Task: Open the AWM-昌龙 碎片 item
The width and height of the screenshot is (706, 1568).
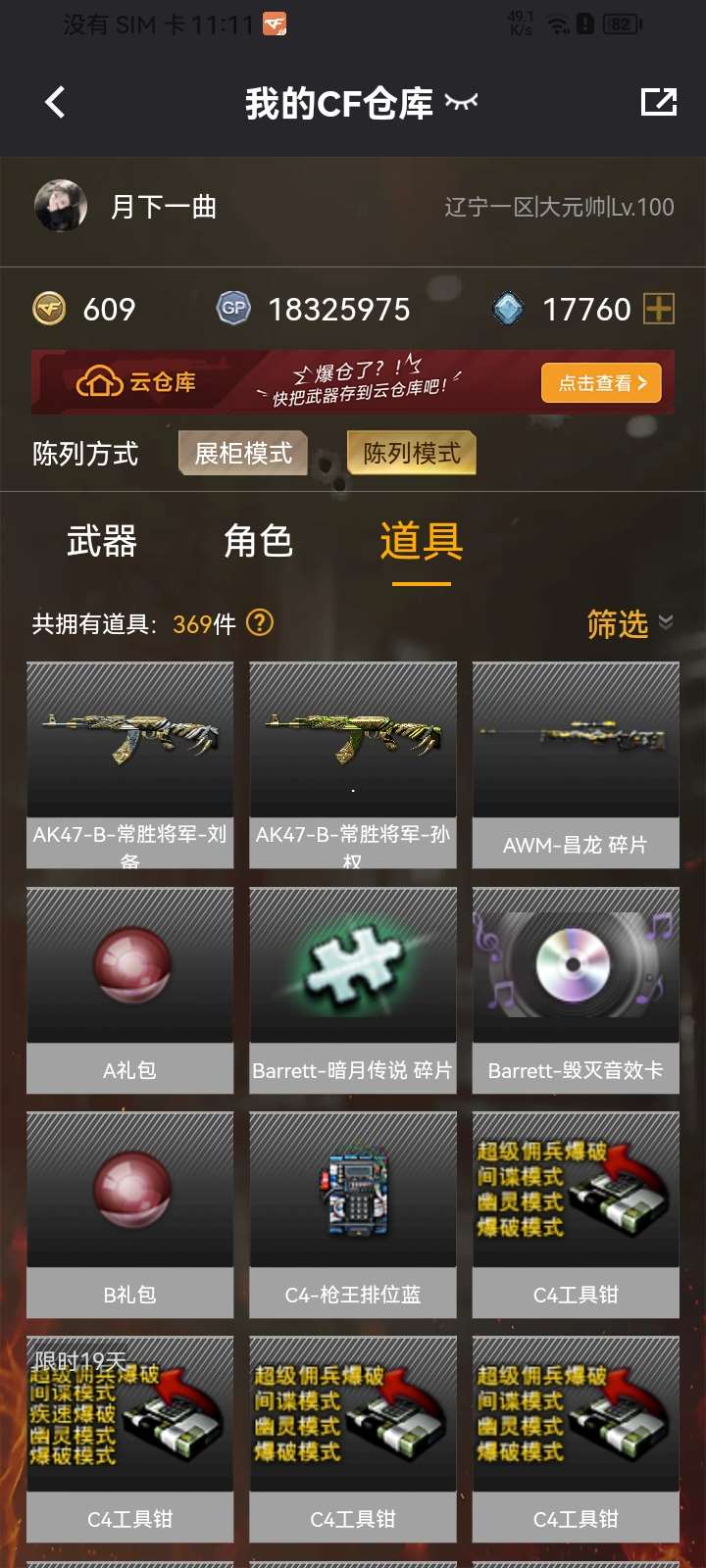Action: coord(576,764)
